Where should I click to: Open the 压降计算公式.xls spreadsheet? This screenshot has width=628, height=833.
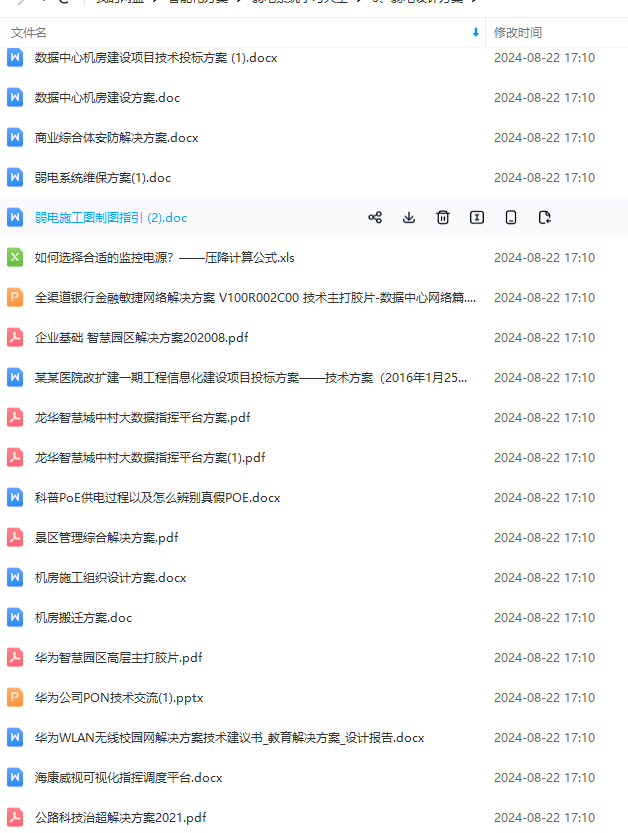tap(165, 257)
